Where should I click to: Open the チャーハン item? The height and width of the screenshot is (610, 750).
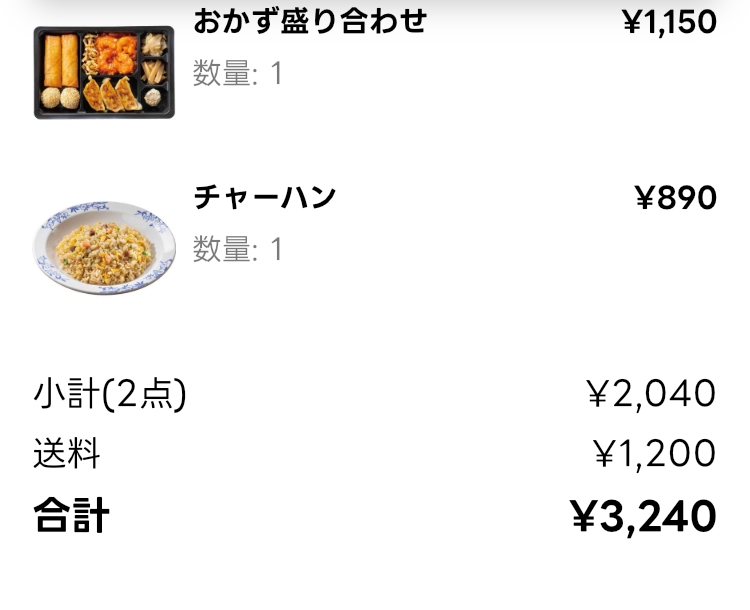pos(264,197)
